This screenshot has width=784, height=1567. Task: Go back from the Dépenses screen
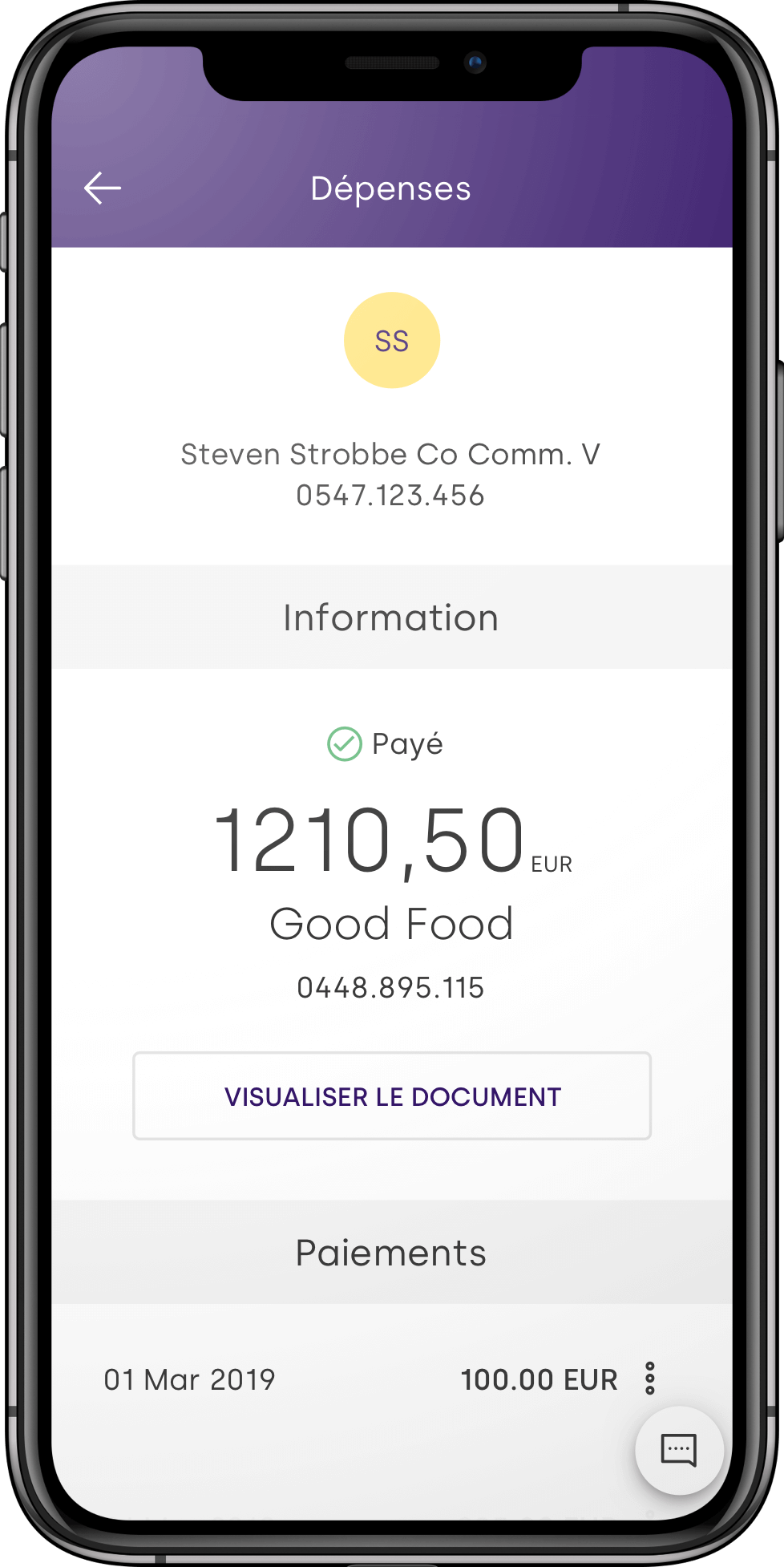tap(103, 188)
